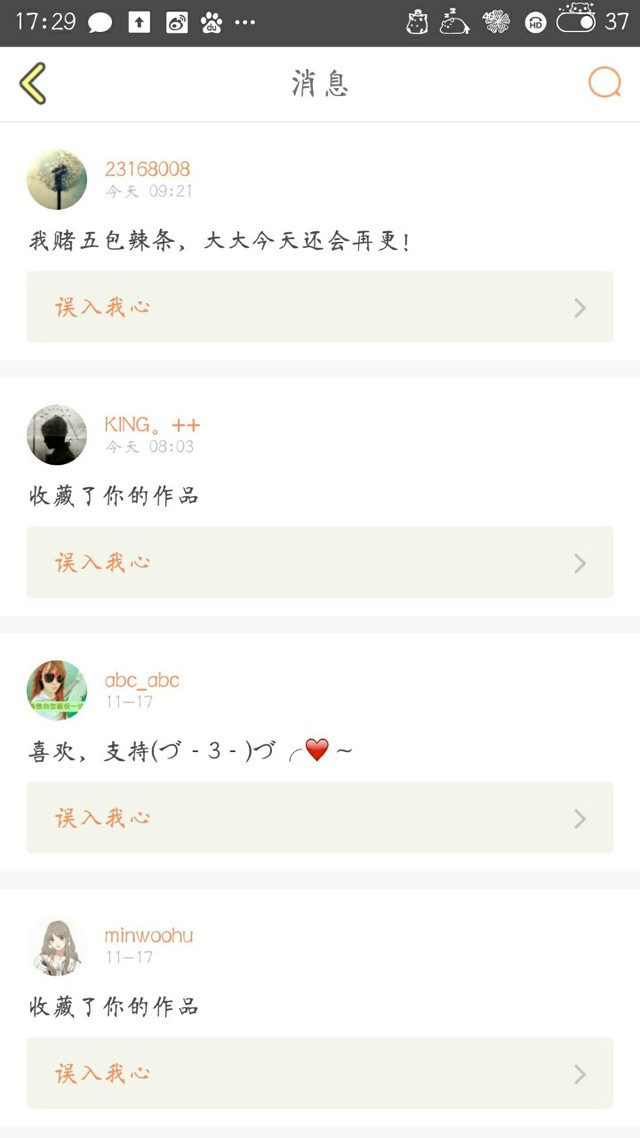Open 误入我心 under KING。++'s notification
Screen dimensions: 640x1138
pyautogui.click(x=319, y=563)
